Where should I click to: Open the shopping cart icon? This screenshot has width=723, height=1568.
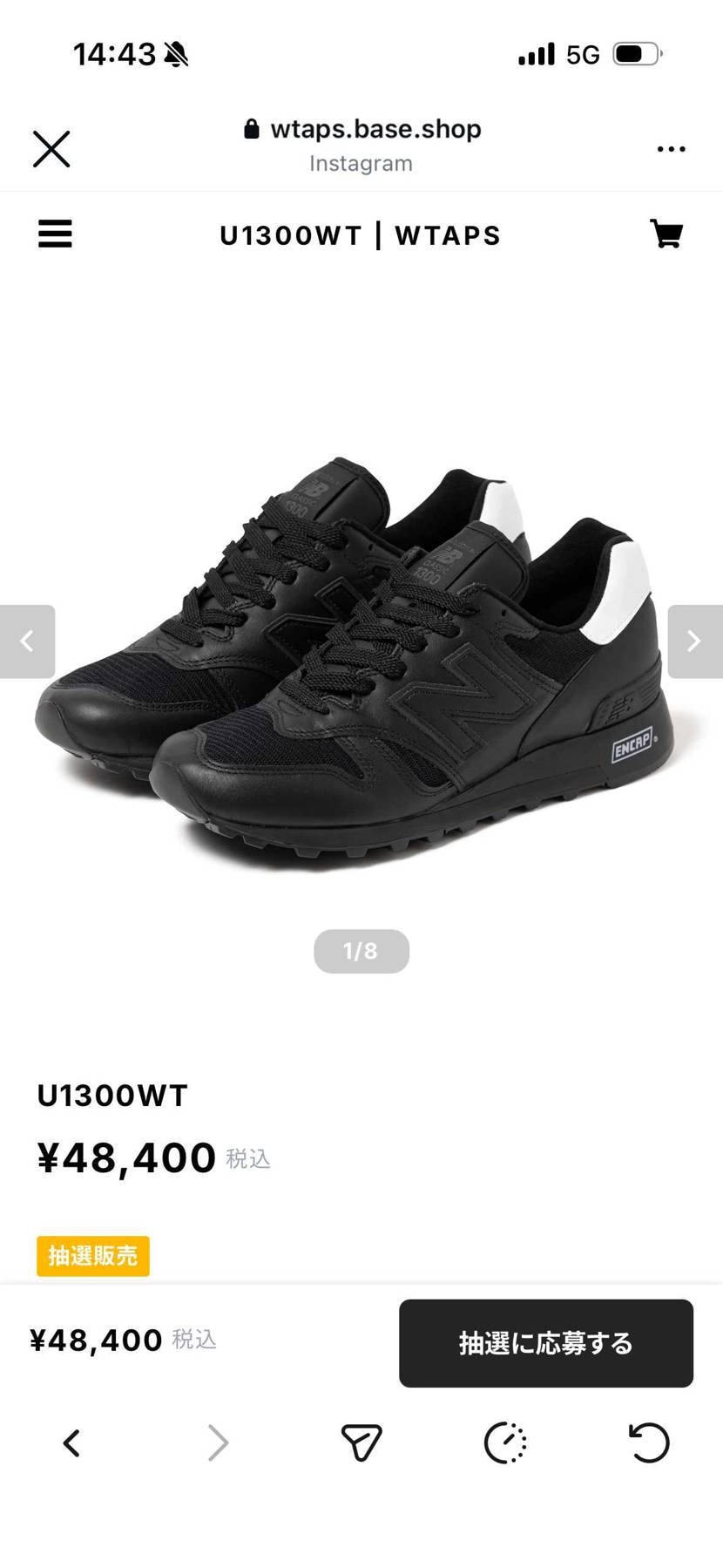tap(667, 234)
